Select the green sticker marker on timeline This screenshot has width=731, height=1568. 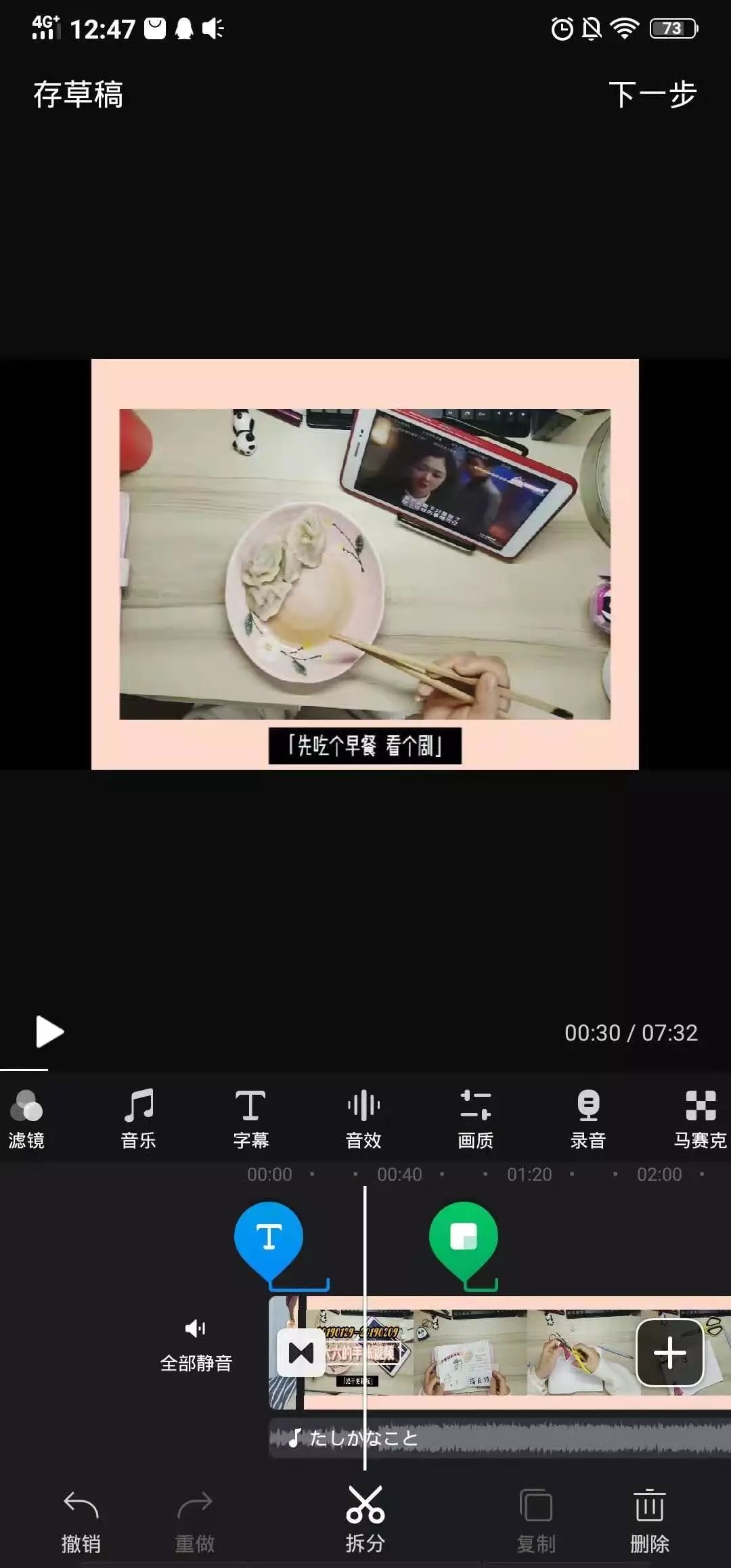pyautogui.click(x=464, y=1238)
